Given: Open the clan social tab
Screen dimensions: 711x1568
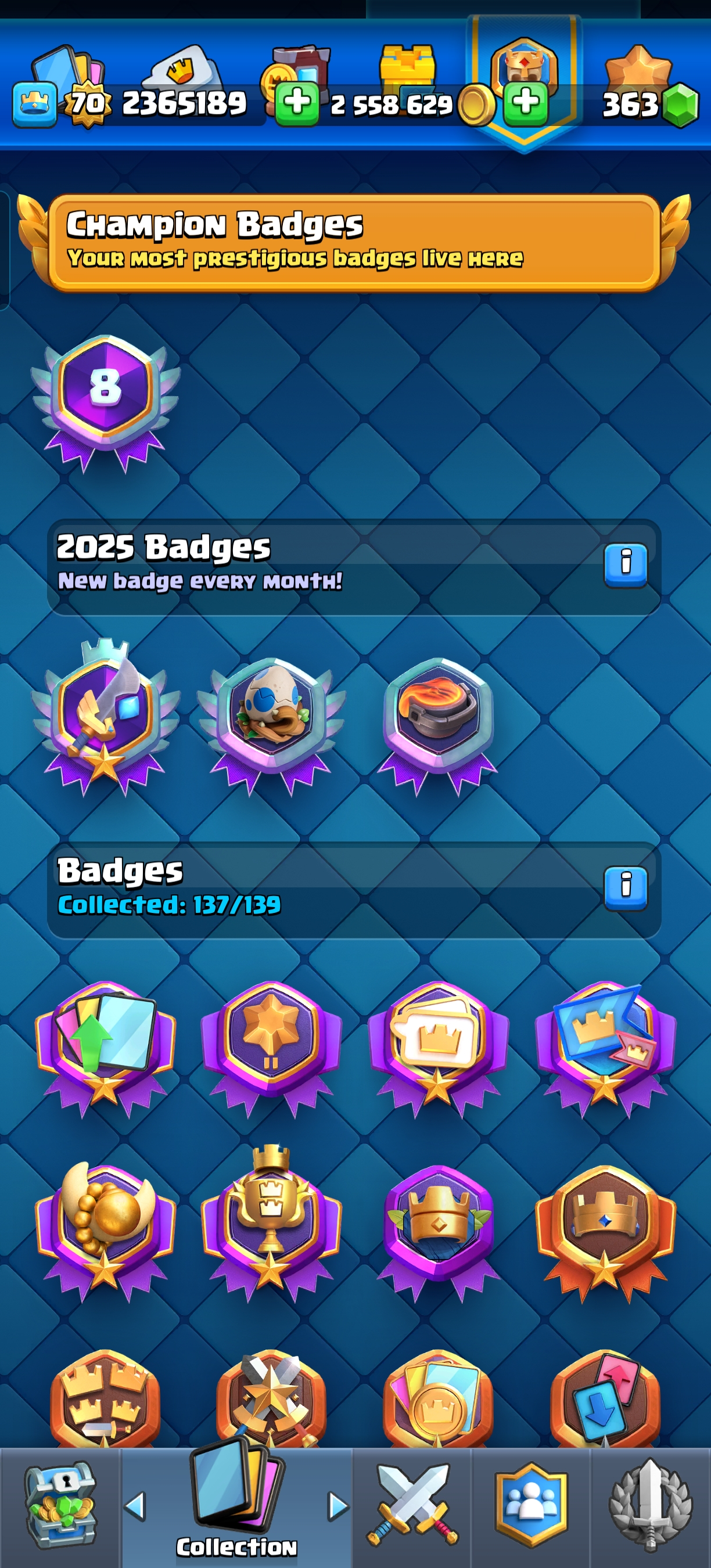Looking at the screenshot, I should (532, 1505).
